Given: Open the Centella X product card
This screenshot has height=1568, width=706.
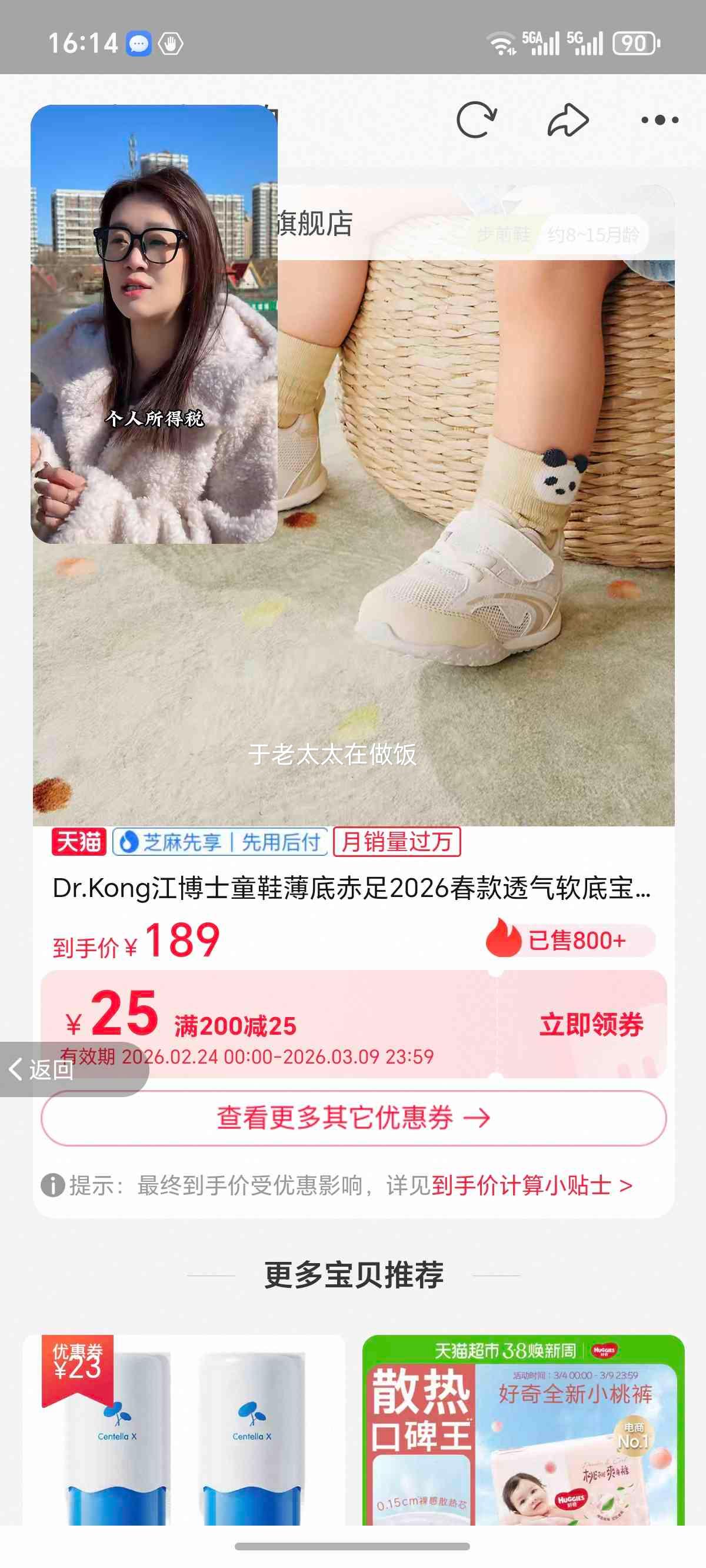Looking at the screenshot, I should pyautogui.click(x=184, y=1430).
